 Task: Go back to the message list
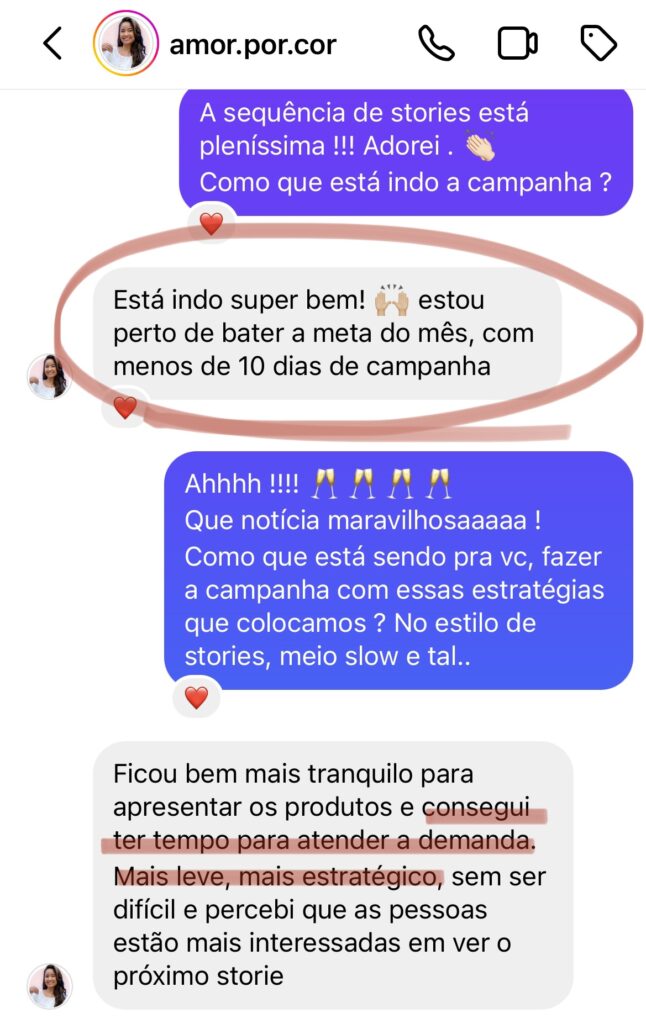52,44
